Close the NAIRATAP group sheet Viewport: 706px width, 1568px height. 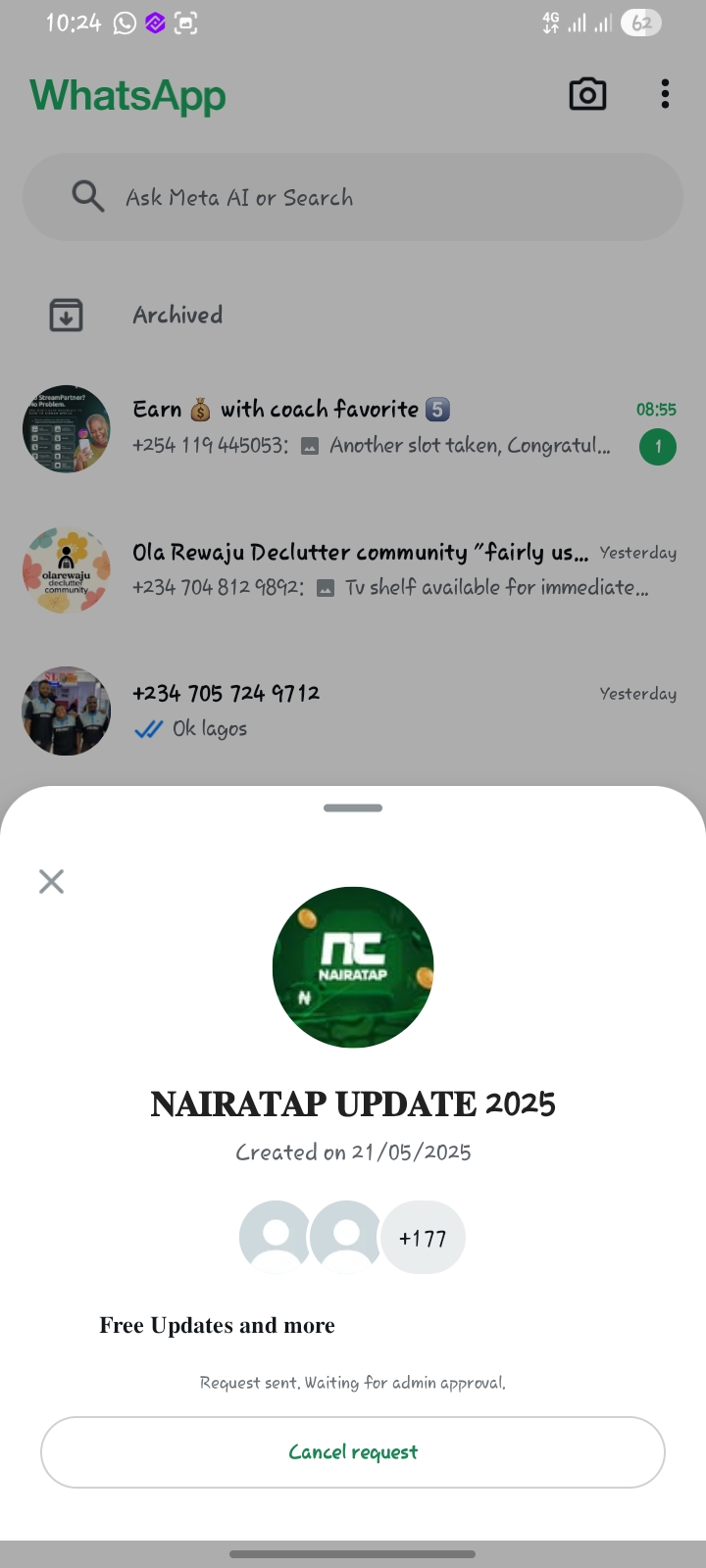click(x=51, y=881)
